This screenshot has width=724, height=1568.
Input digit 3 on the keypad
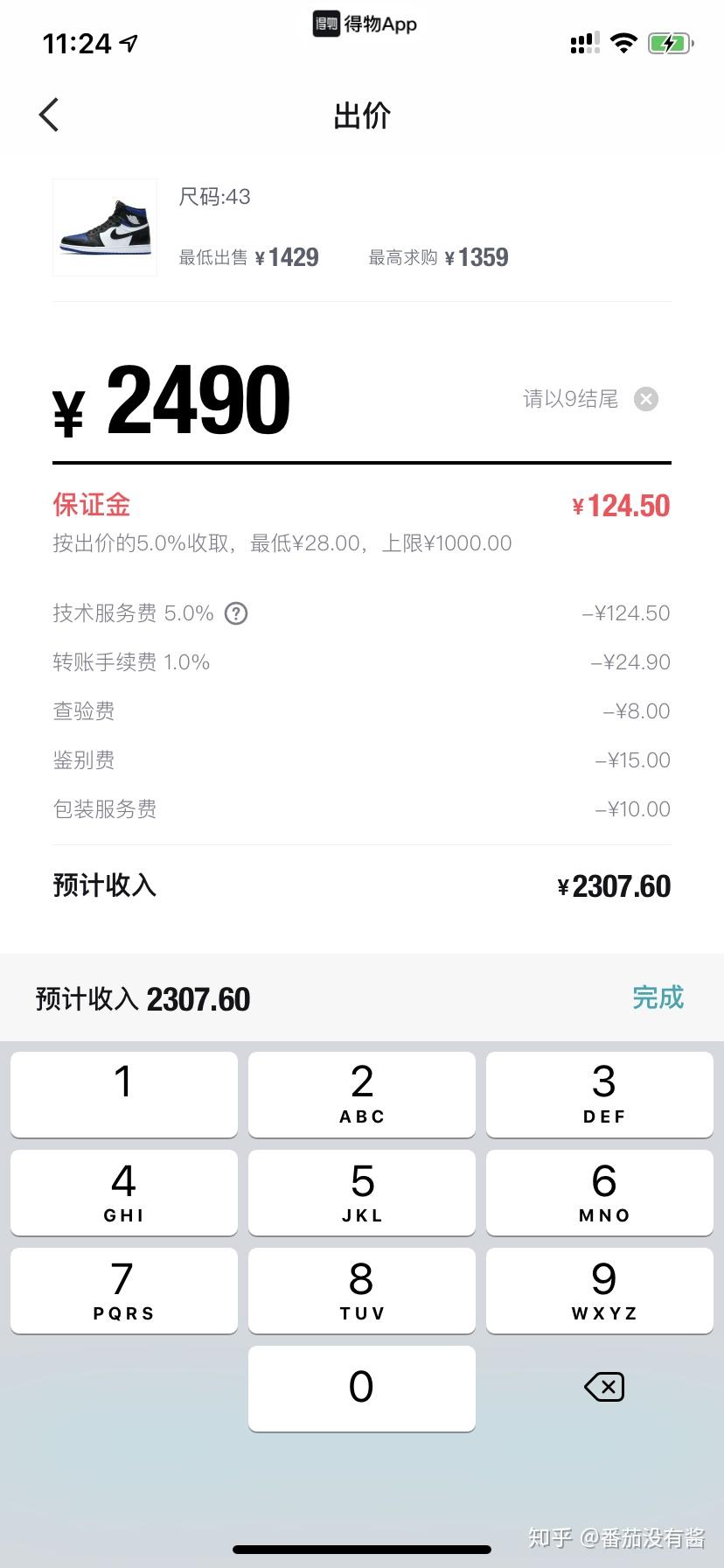coord(600,1094)
